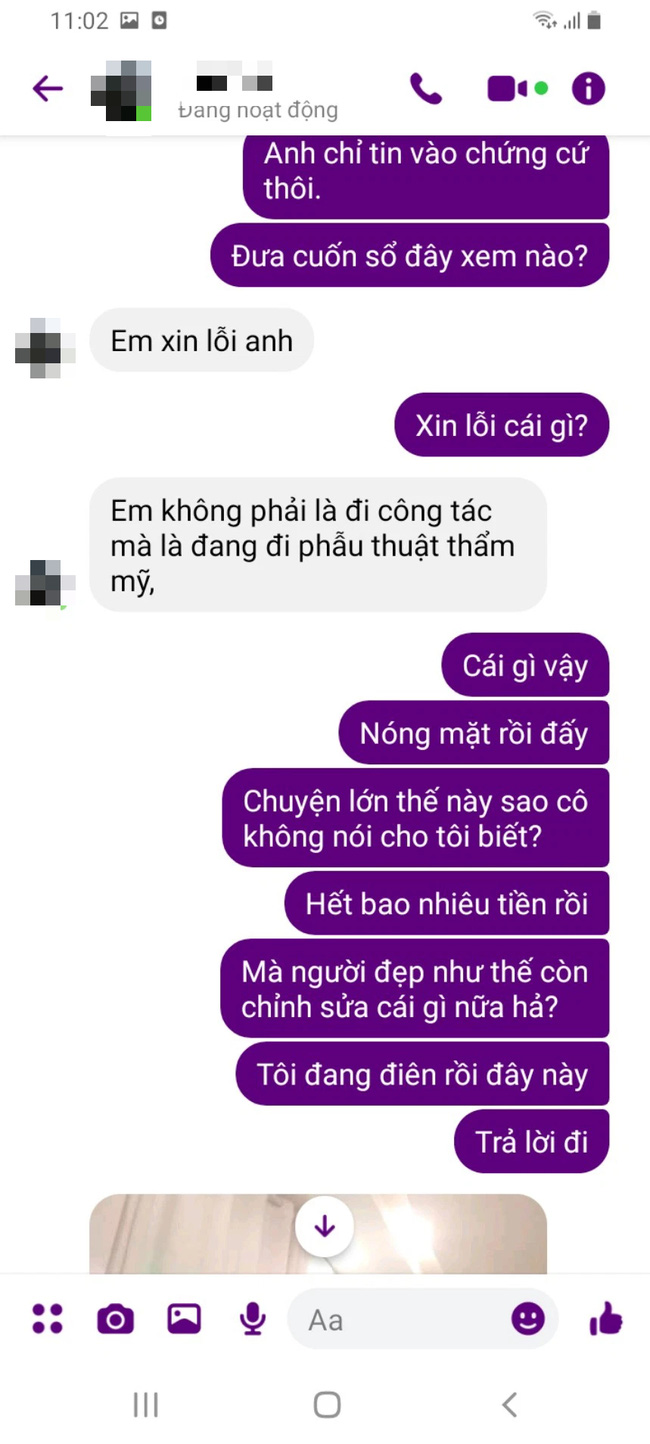Viewport: 650px width, 1444px height.
Task: Start a voice call
Action: point(426,89)
